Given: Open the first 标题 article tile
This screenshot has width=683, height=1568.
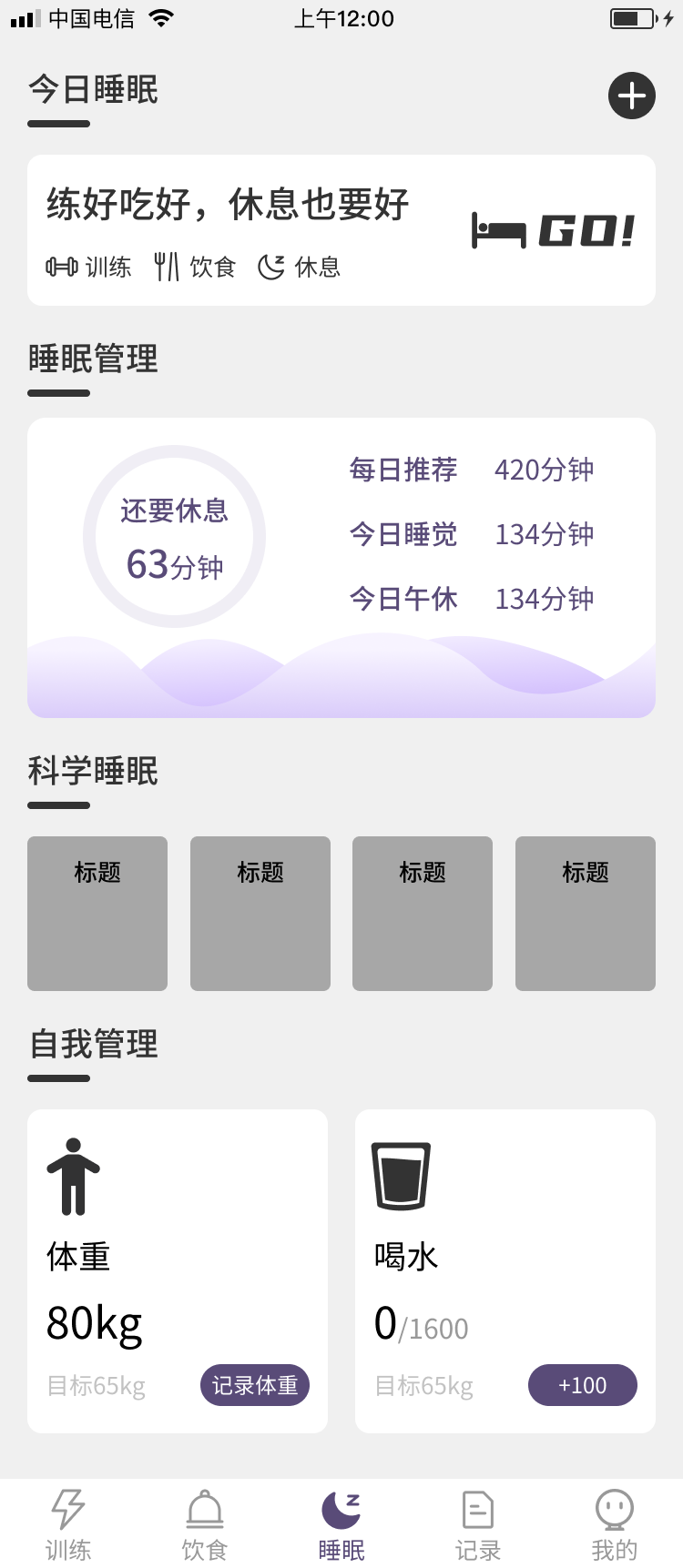Looking at the screenshot, I should click(97, 913).
